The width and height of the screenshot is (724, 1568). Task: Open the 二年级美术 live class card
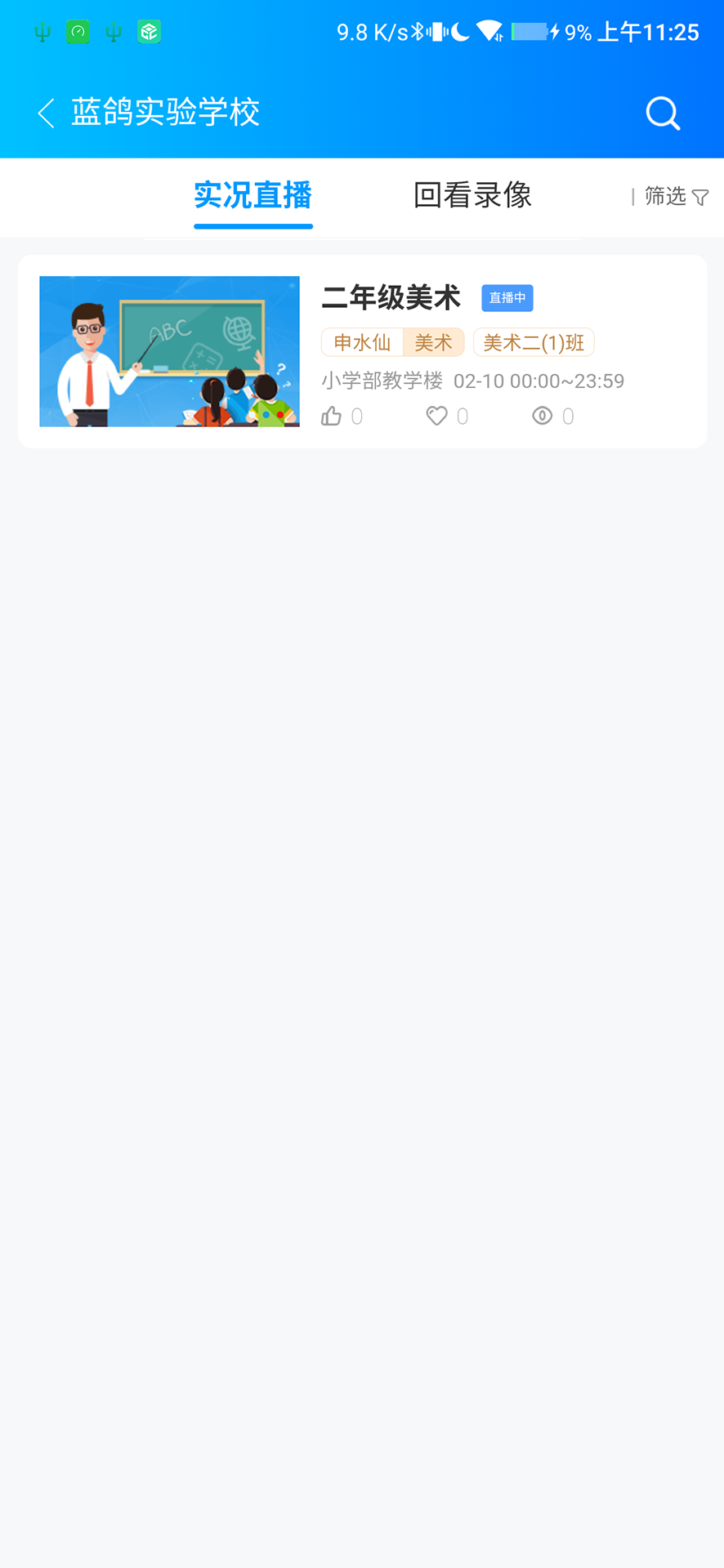coord(362,351)
